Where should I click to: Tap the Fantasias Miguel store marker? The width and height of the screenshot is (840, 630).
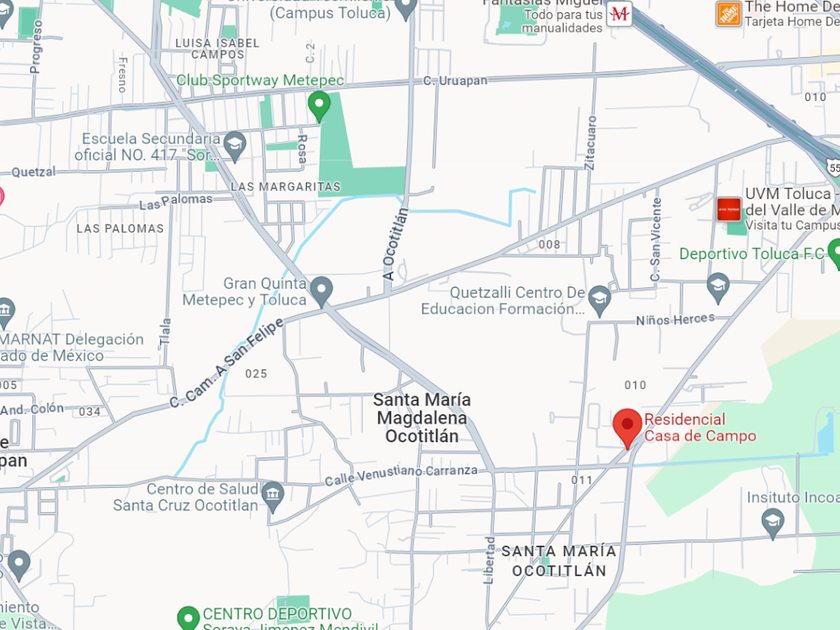619,14
